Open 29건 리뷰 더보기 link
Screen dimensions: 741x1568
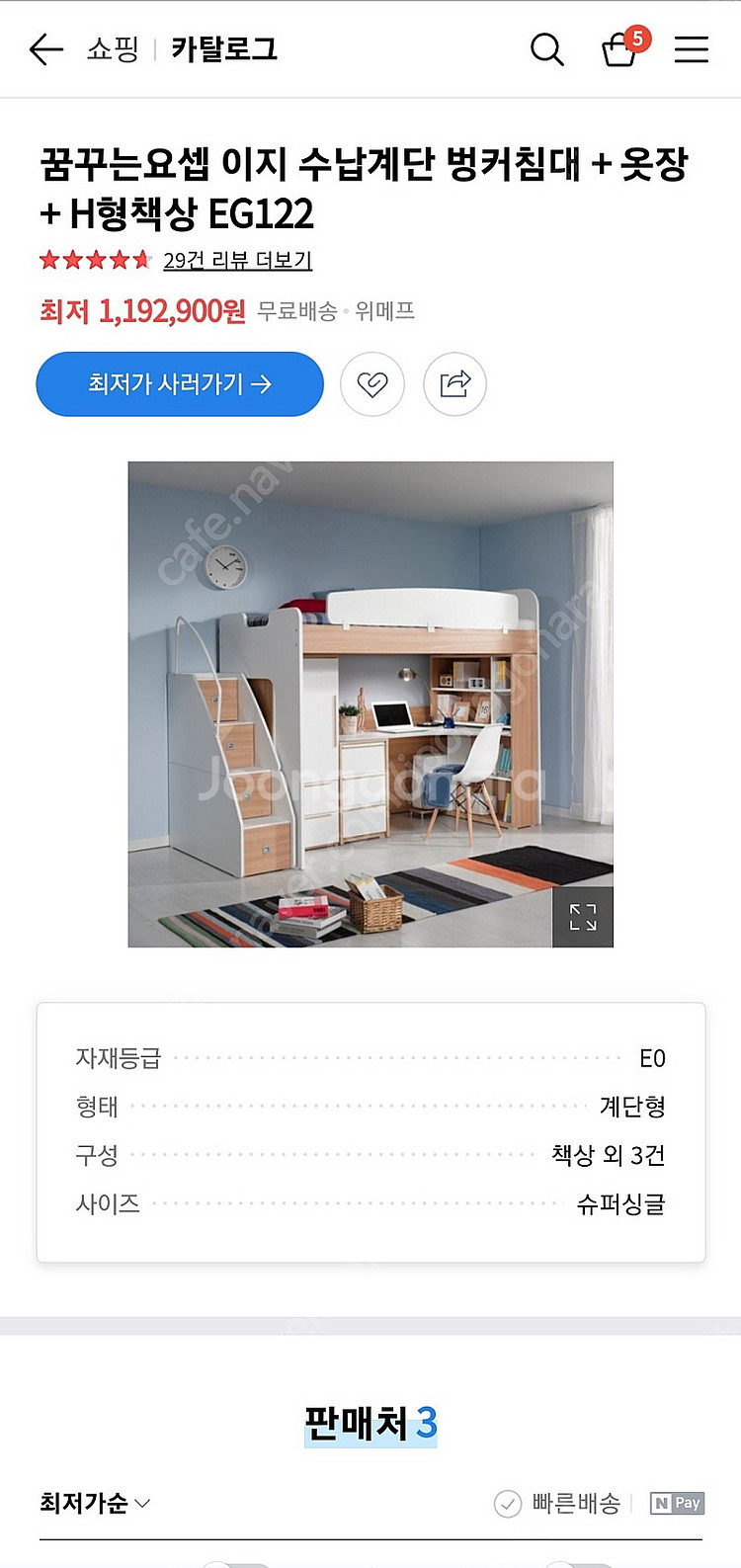point(237,261)
